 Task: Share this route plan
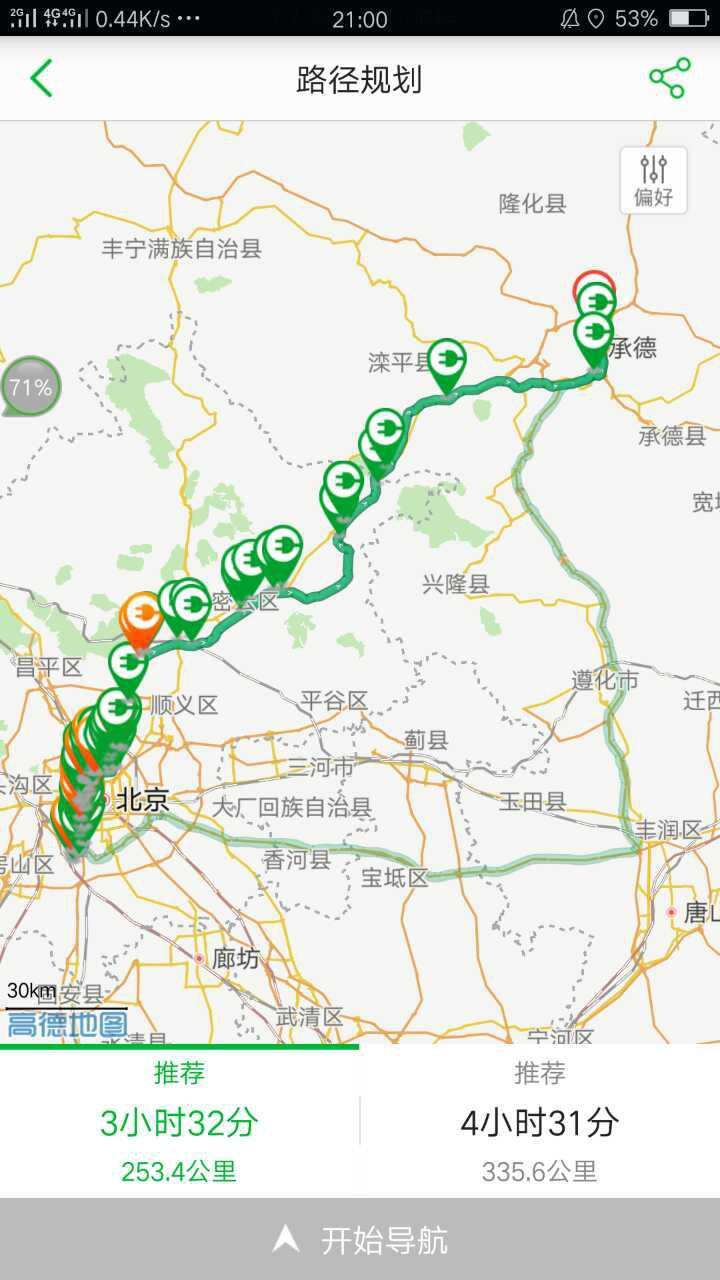[669, 78]
